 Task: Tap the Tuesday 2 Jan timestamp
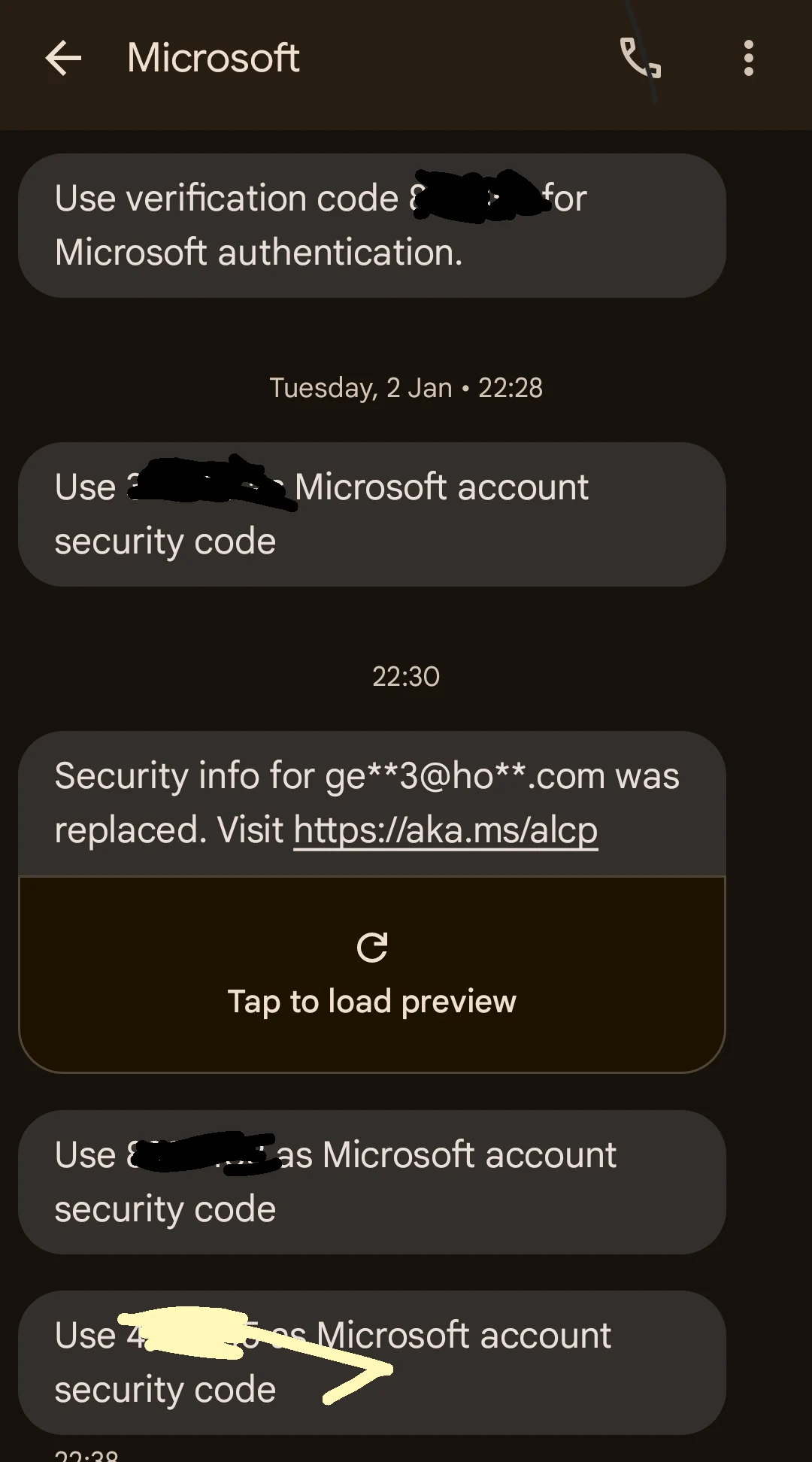pos(359,387)
